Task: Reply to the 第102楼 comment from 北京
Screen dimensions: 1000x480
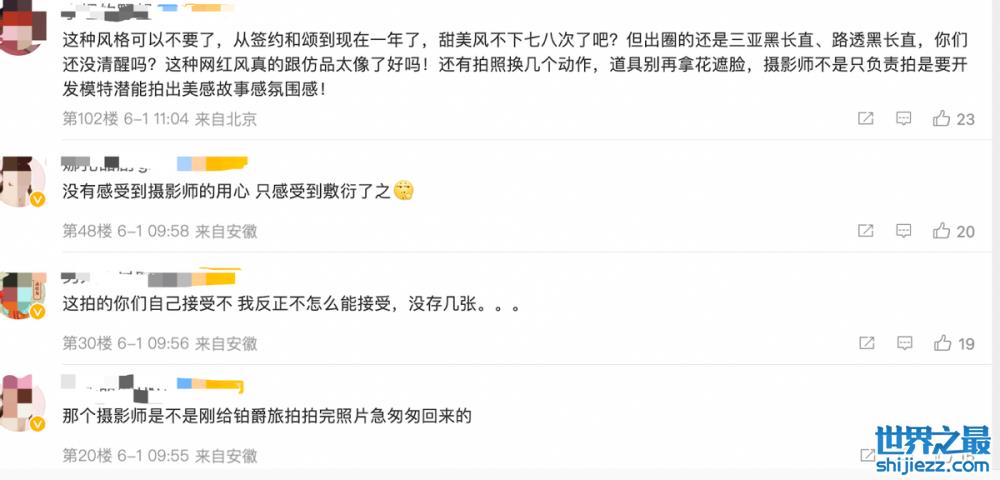Action: click(x=903, y=119)
